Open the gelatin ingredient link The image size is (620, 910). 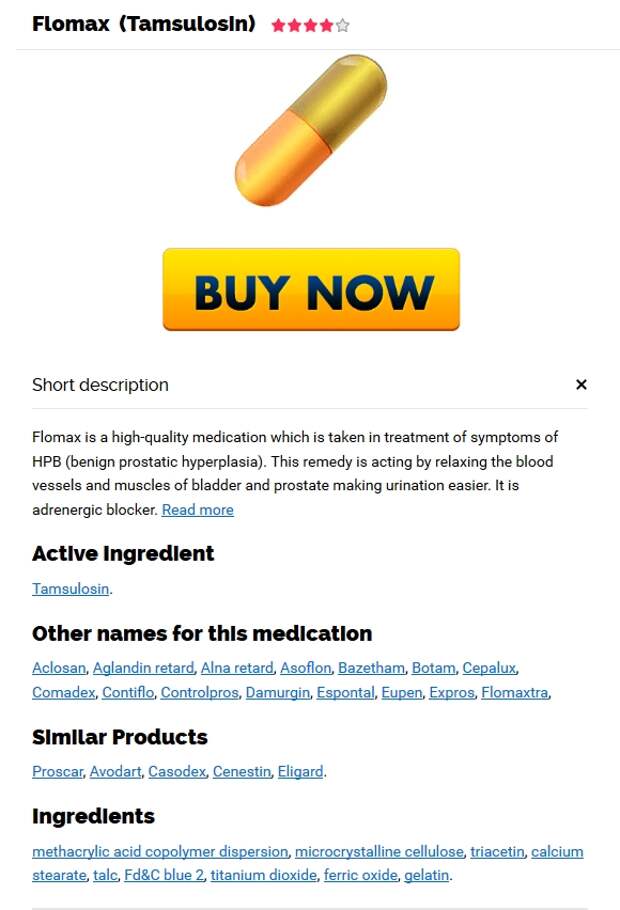point(427,876)
